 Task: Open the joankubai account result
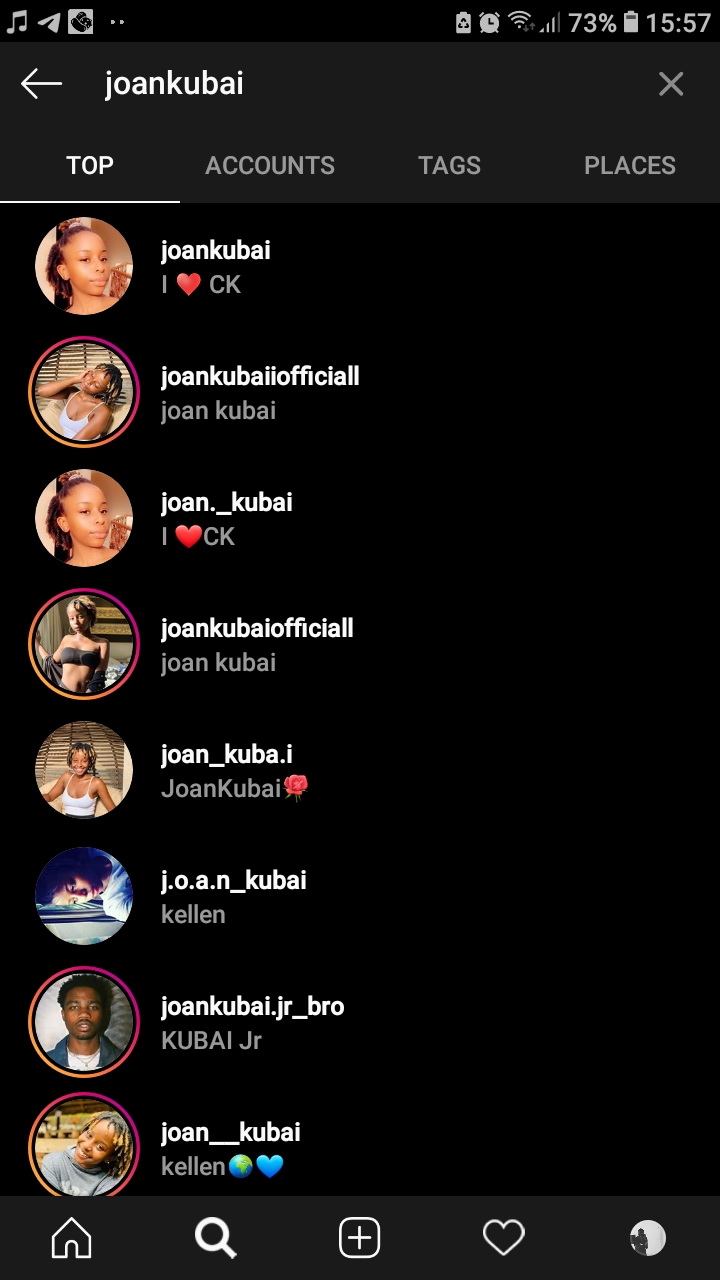[360, 266]
